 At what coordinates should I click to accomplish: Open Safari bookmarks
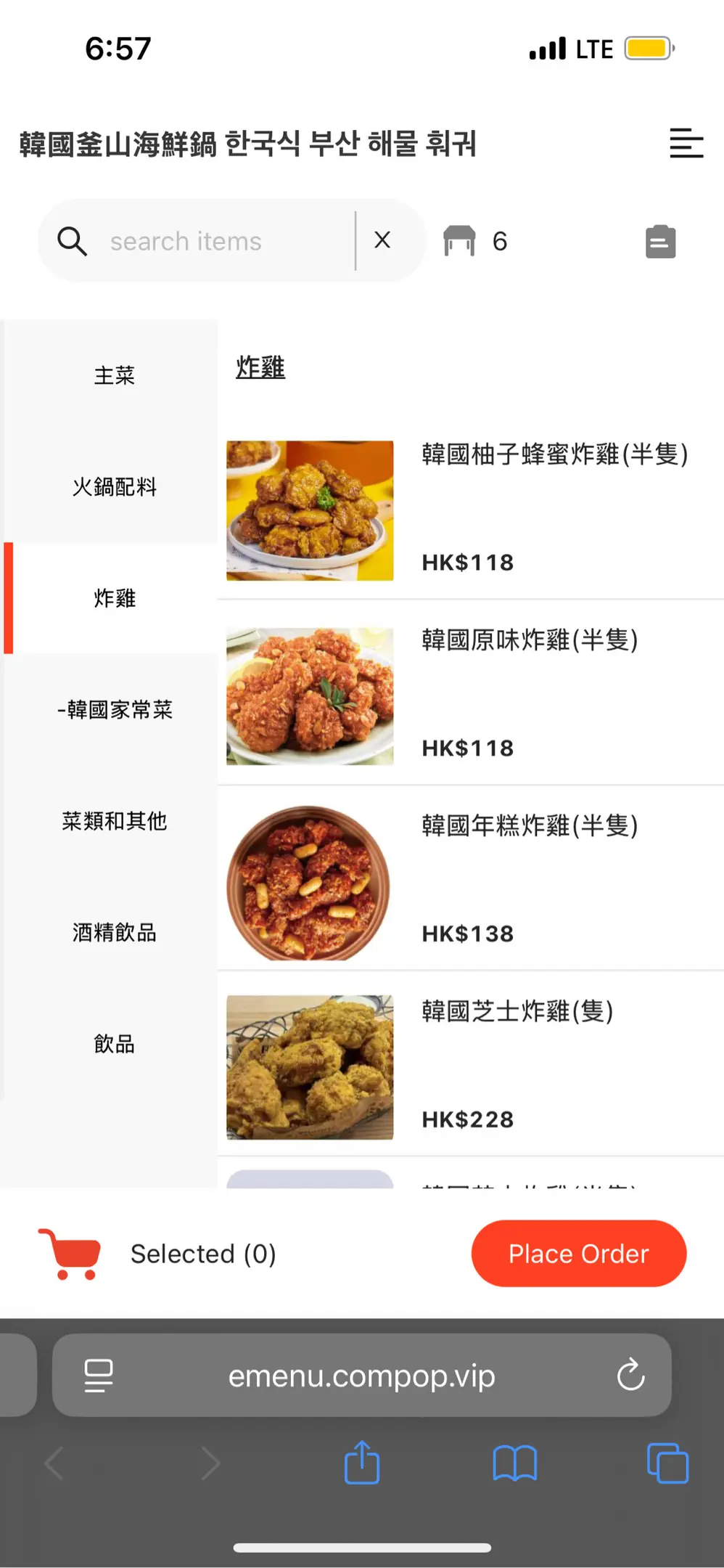coord(514,1463)
